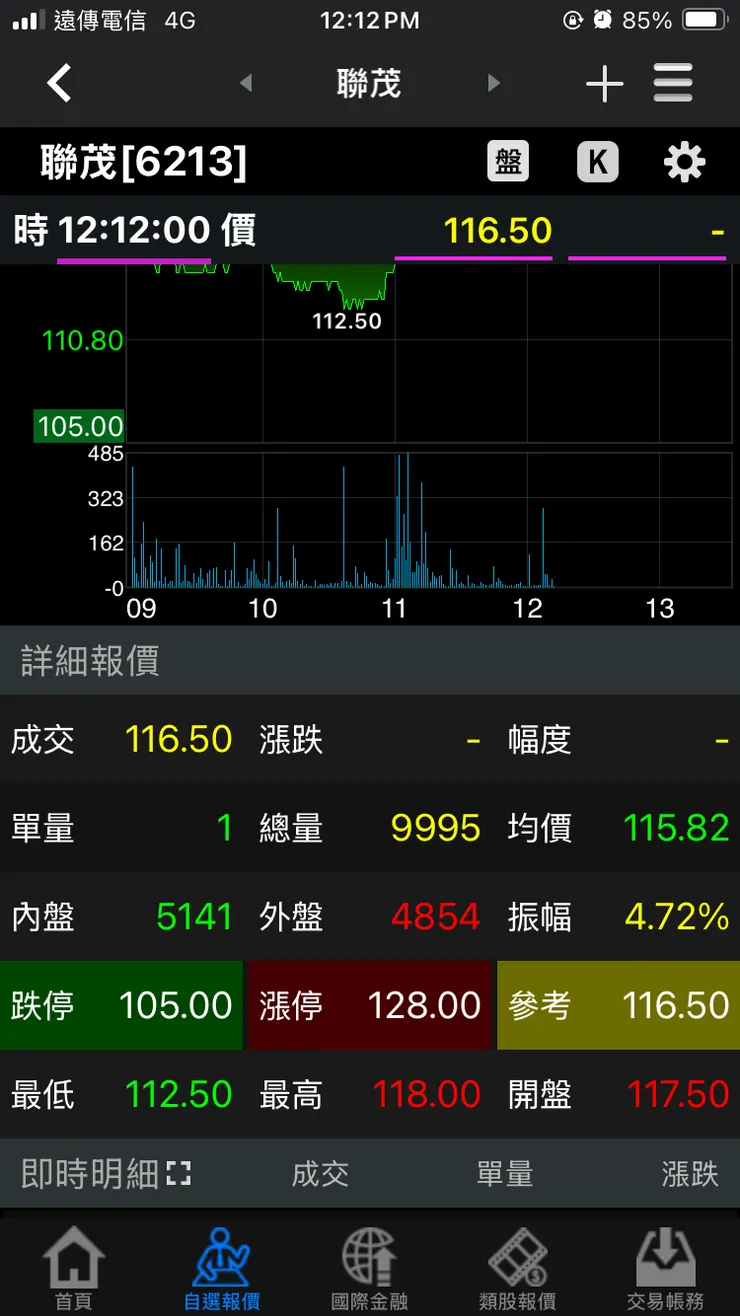Open the 國際金融 globe icon
The image size is (740, 1316).
(370, 1265)
